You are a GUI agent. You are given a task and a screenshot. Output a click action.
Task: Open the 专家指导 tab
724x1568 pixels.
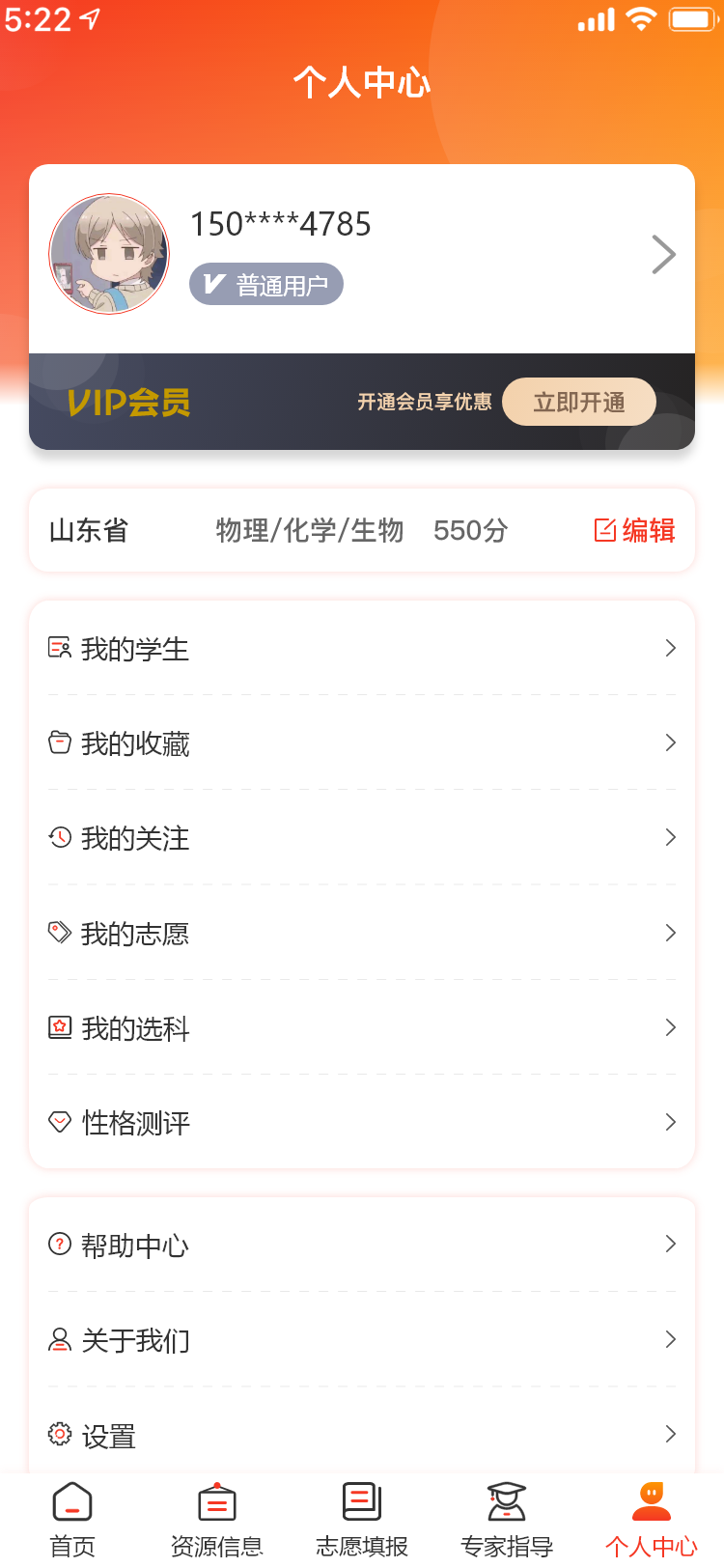click(x=507, y=1521)
